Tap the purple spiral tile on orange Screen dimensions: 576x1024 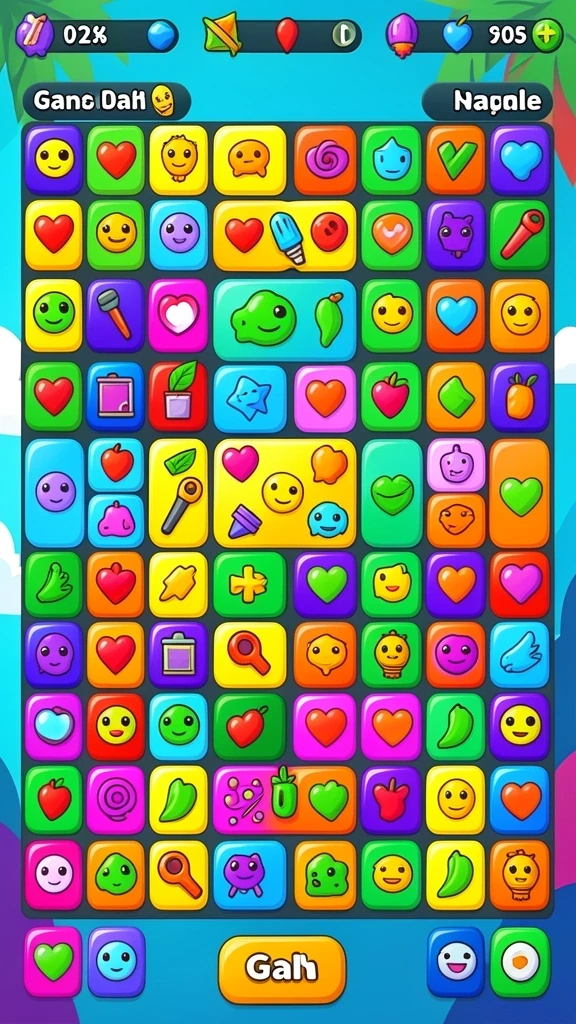tap(325, 160)
